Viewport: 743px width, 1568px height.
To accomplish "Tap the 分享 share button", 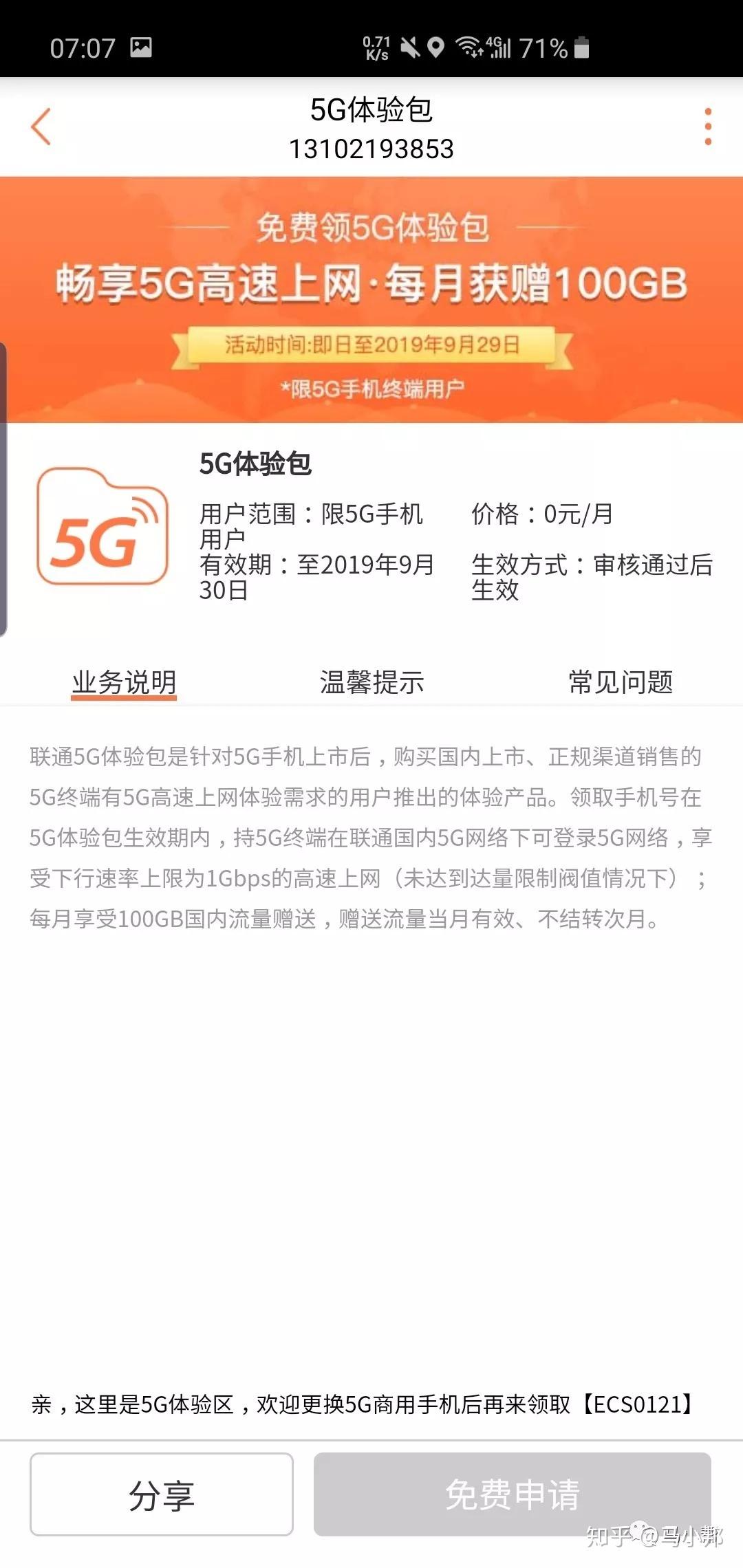I will (x=162, y=1494).
